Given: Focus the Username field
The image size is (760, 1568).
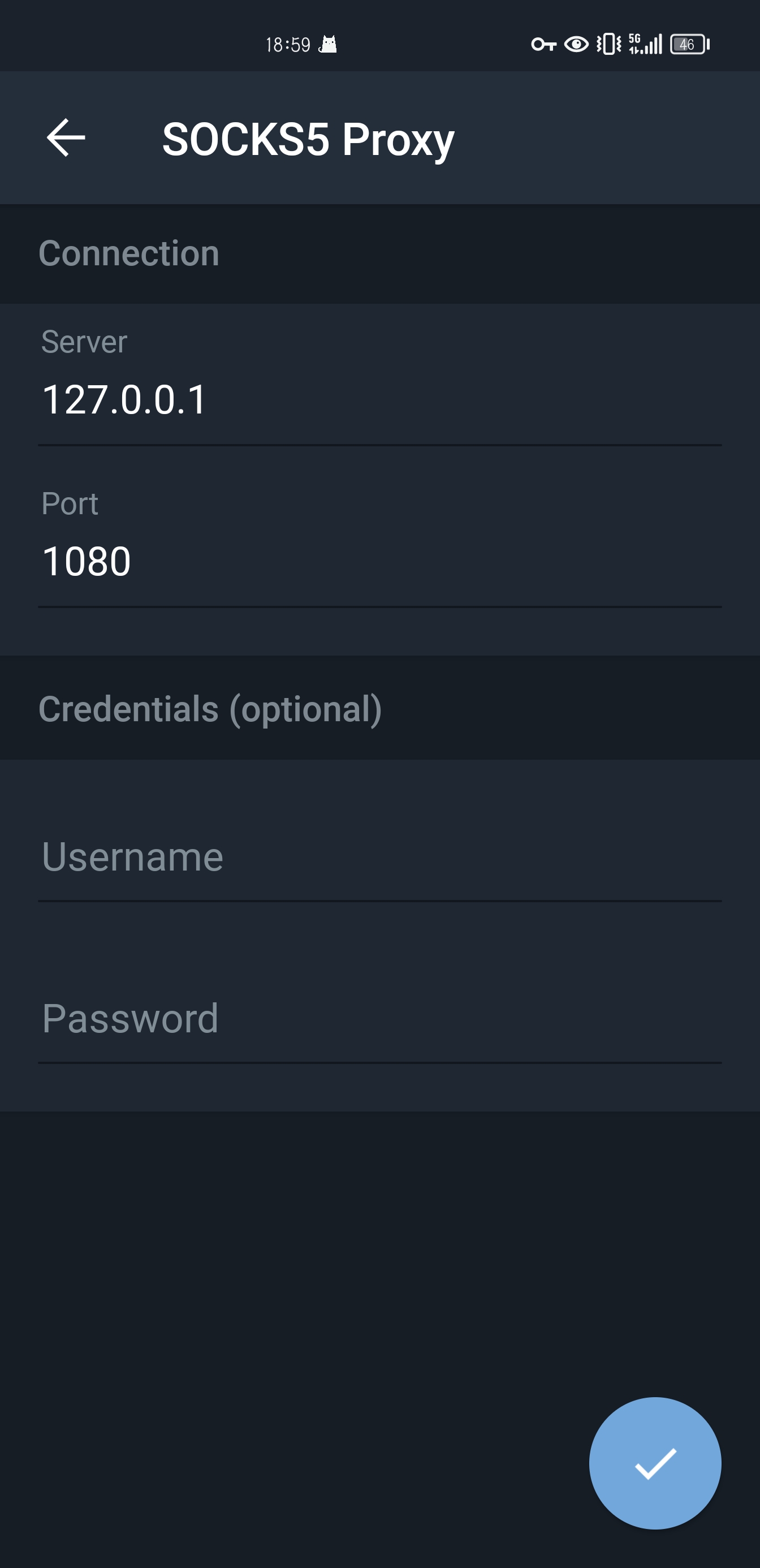Looking at the screenshot, I should pyautogui.click(x=379, y=856).
